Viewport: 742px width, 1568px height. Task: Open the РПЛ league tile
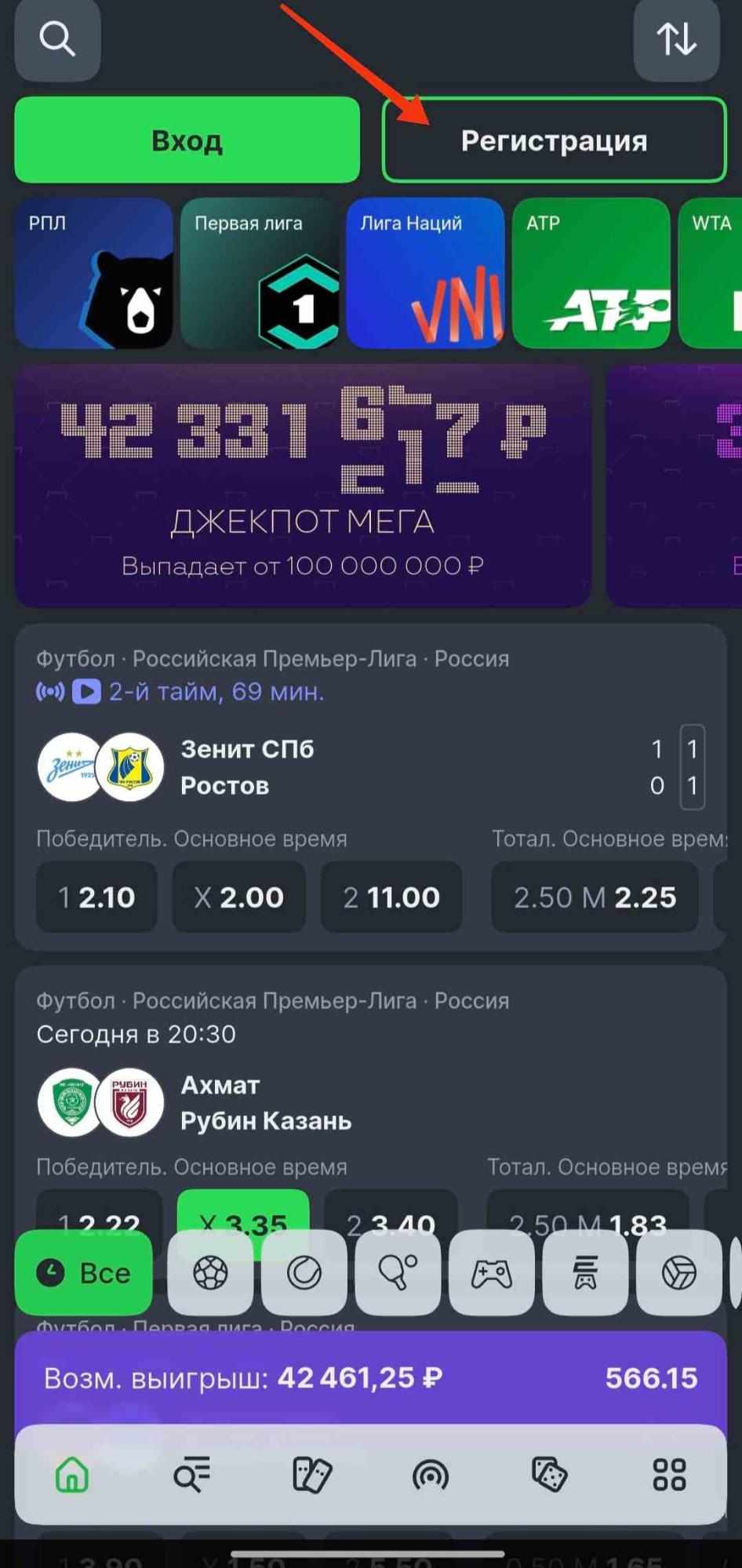pyautogui.click(x=93, y=273)
